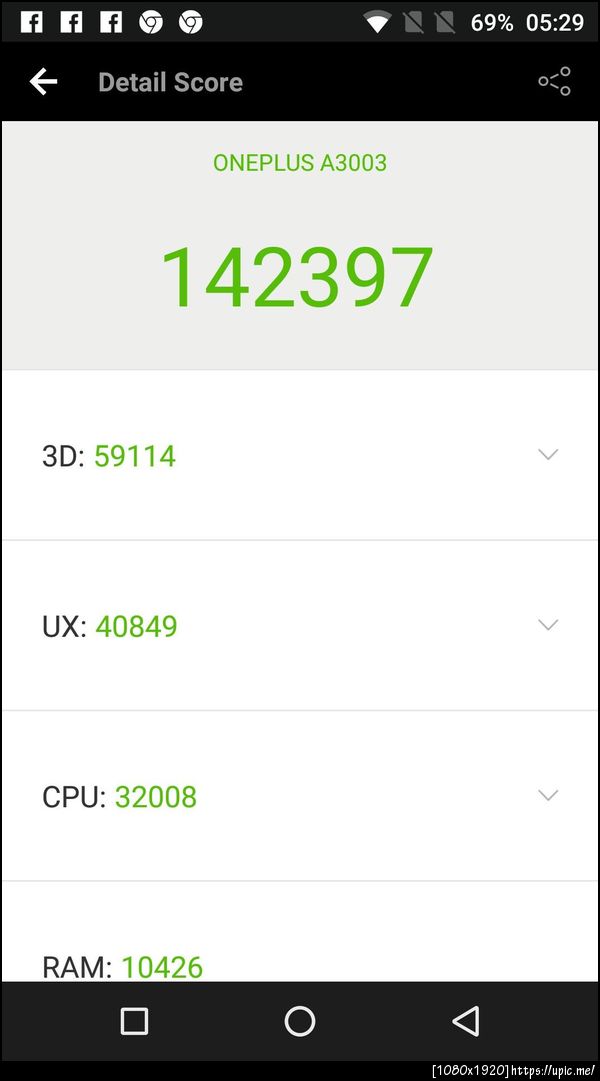This screenshot has width=600, height=1081.
Task: Expand the 3D score details
Action: pos(547,455)
